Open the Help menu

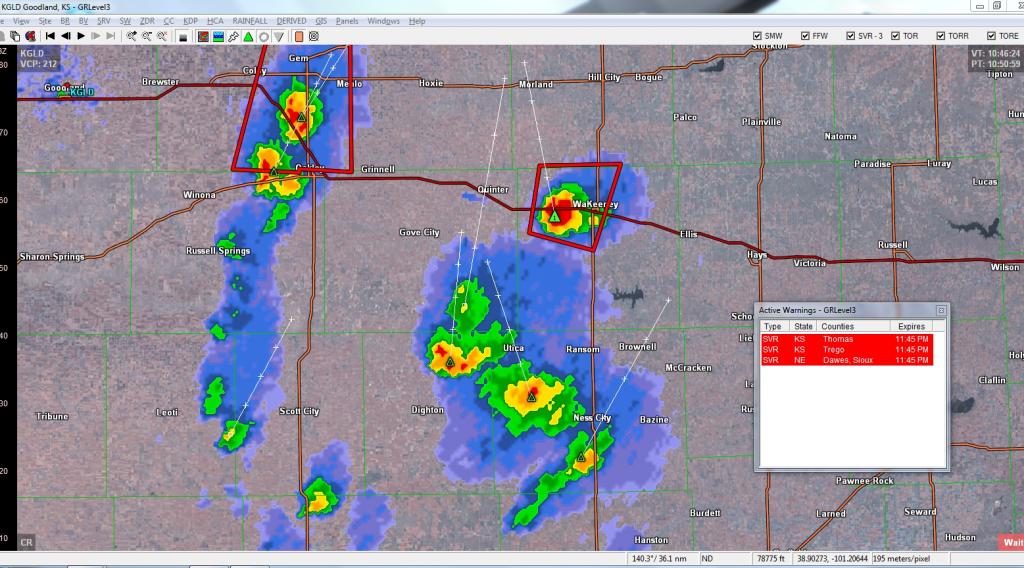[x=417, y=21]
